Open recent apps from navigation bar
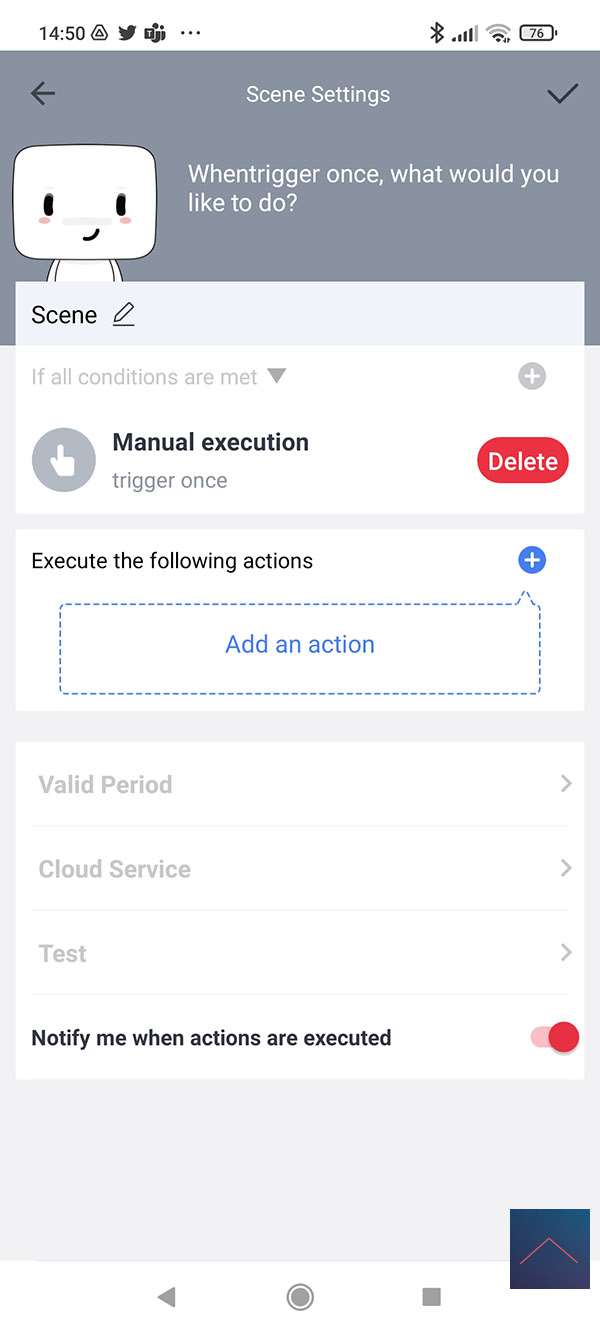 tap(432, 1297)
